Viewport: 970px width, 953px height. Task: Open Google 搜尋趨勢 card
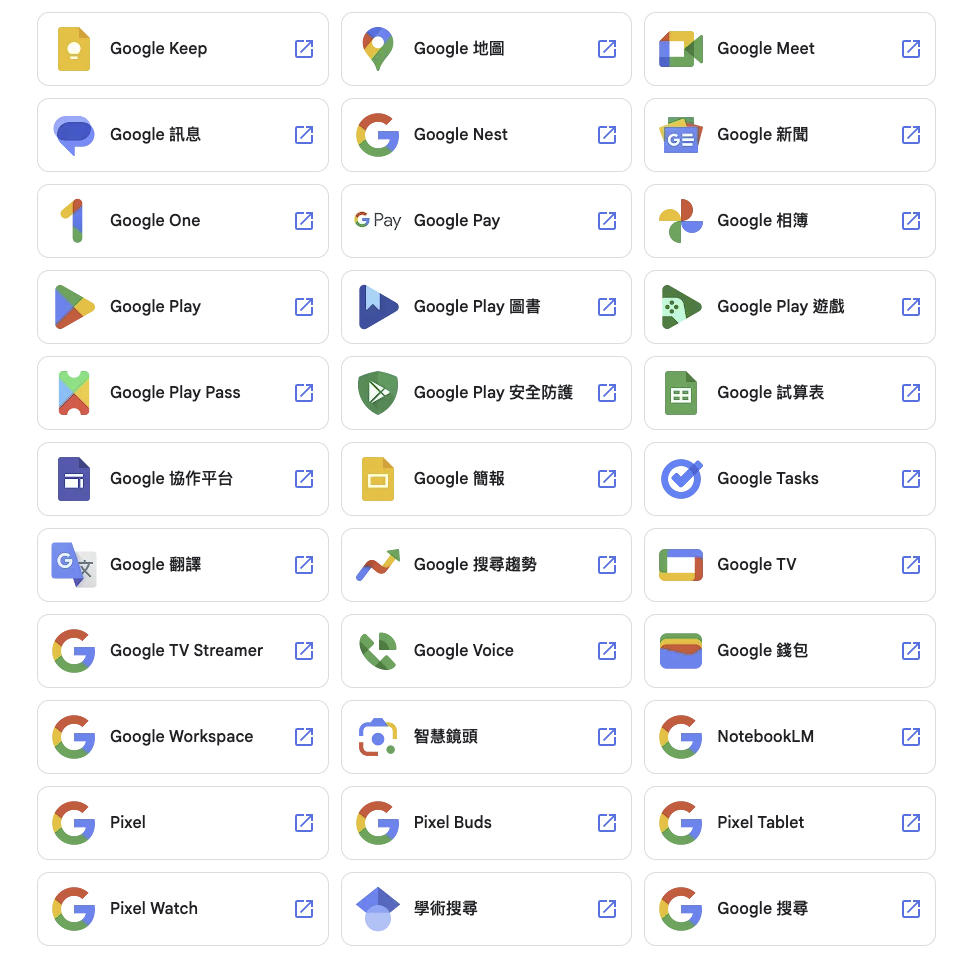pos(486,565)
